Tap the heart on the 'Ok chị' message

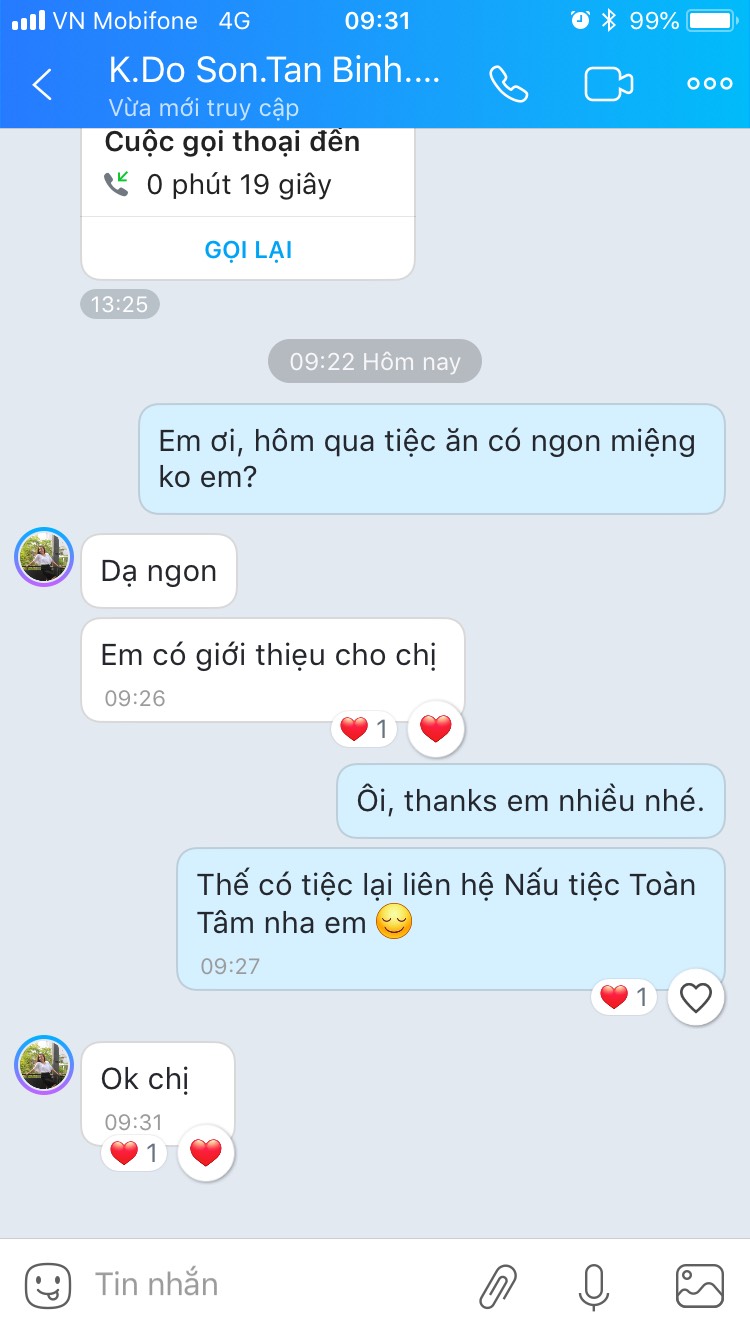pos(205,1154)
